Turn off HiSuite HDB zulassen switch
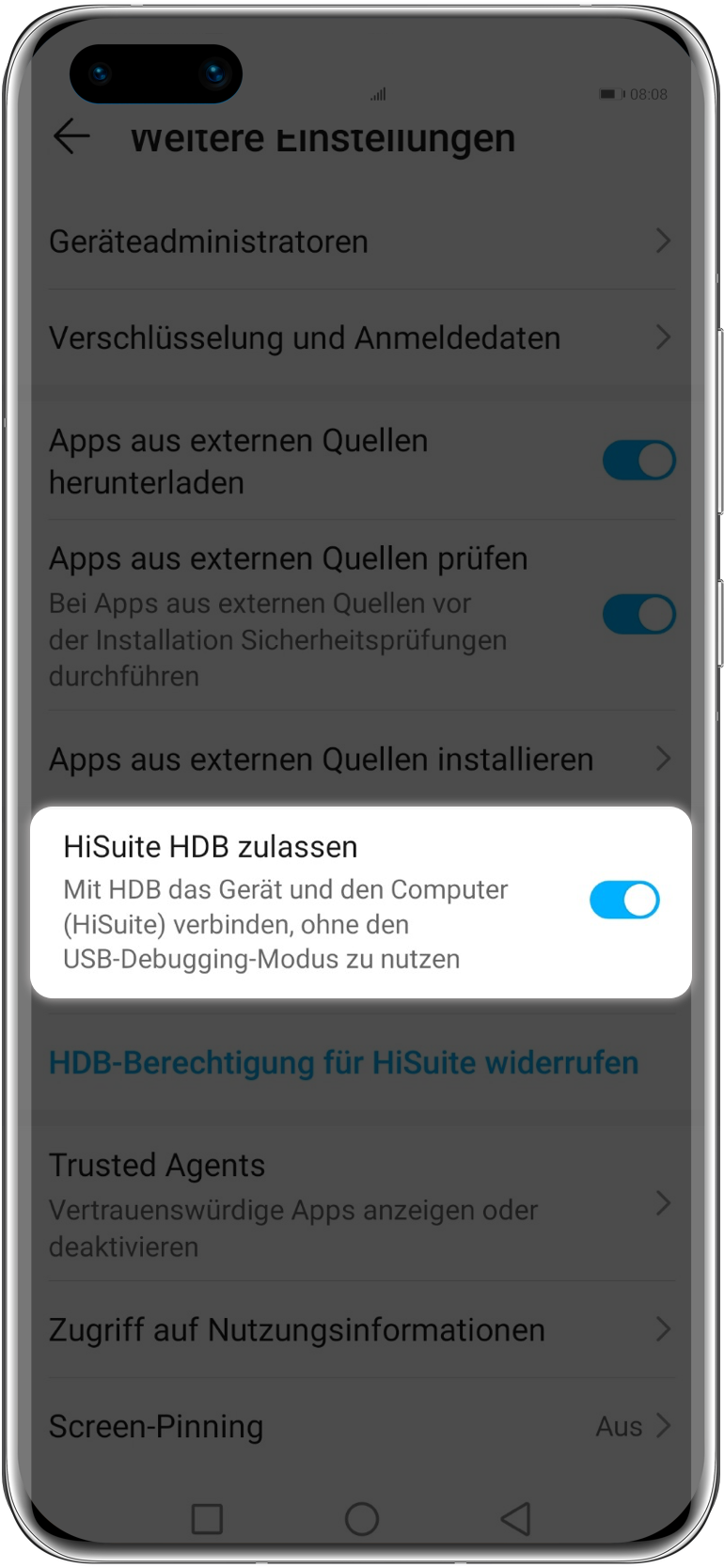This screenshot has height=1568, width=724. (x=624, y=900)
